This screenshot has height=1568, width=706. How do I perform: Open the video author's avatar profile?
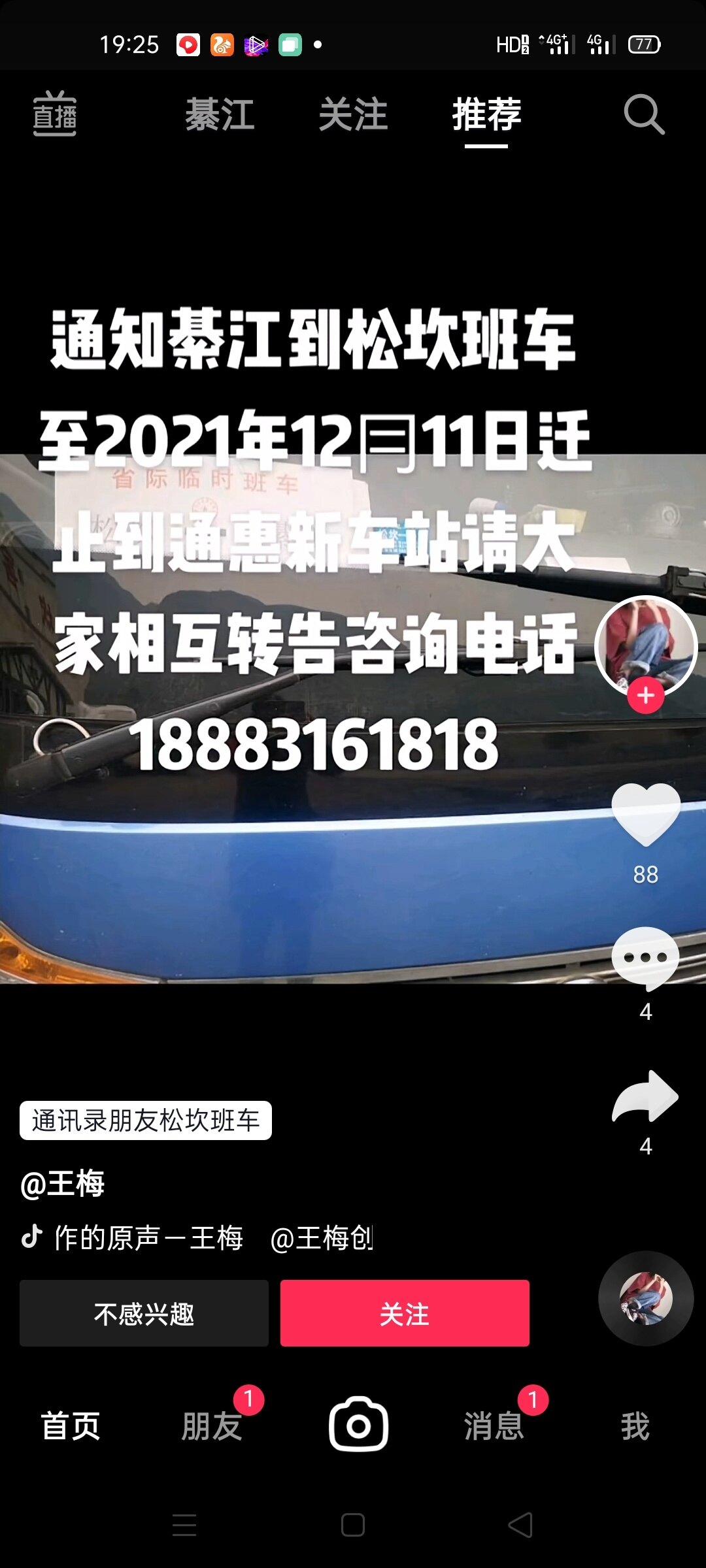tap(646, 644)
